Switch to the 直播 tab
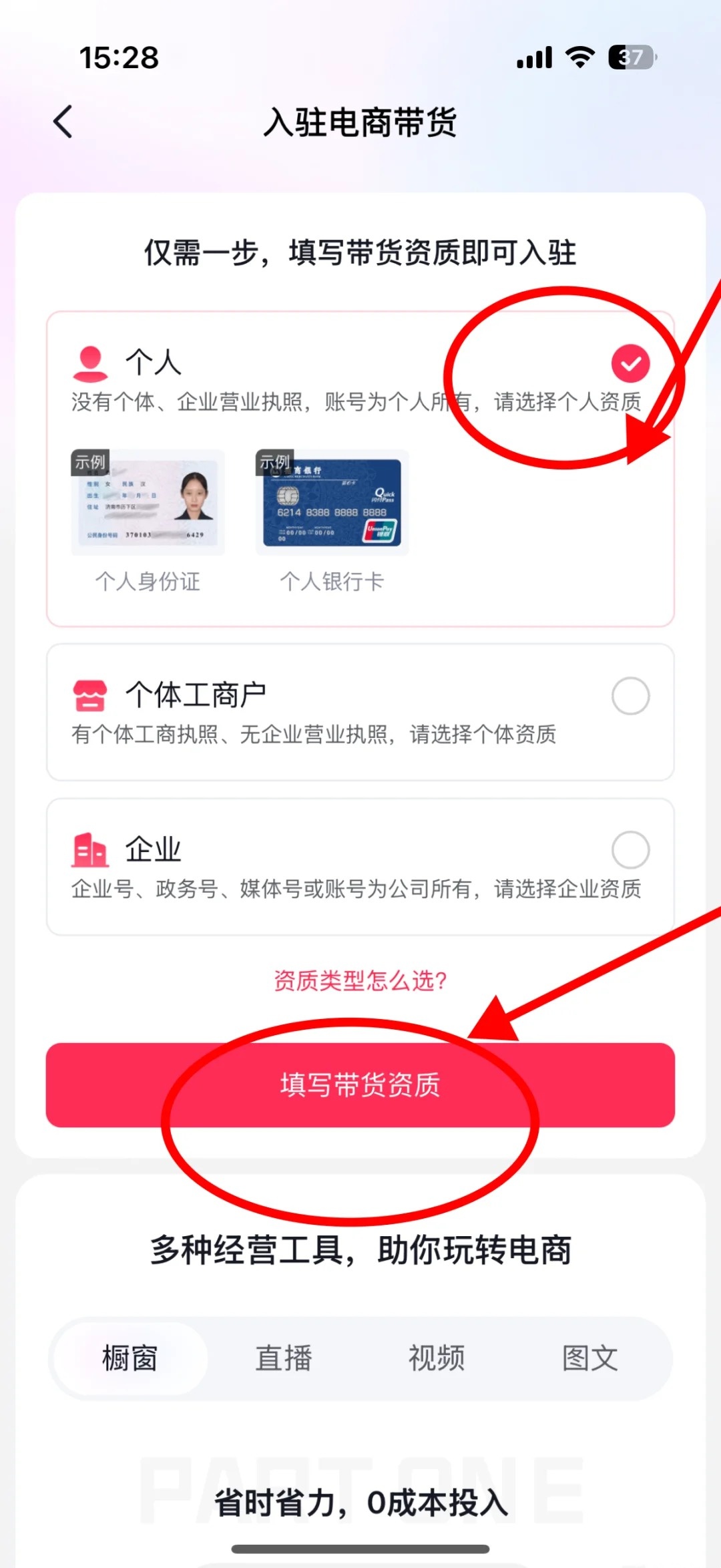721x1568 pixels. point(284,1358)
